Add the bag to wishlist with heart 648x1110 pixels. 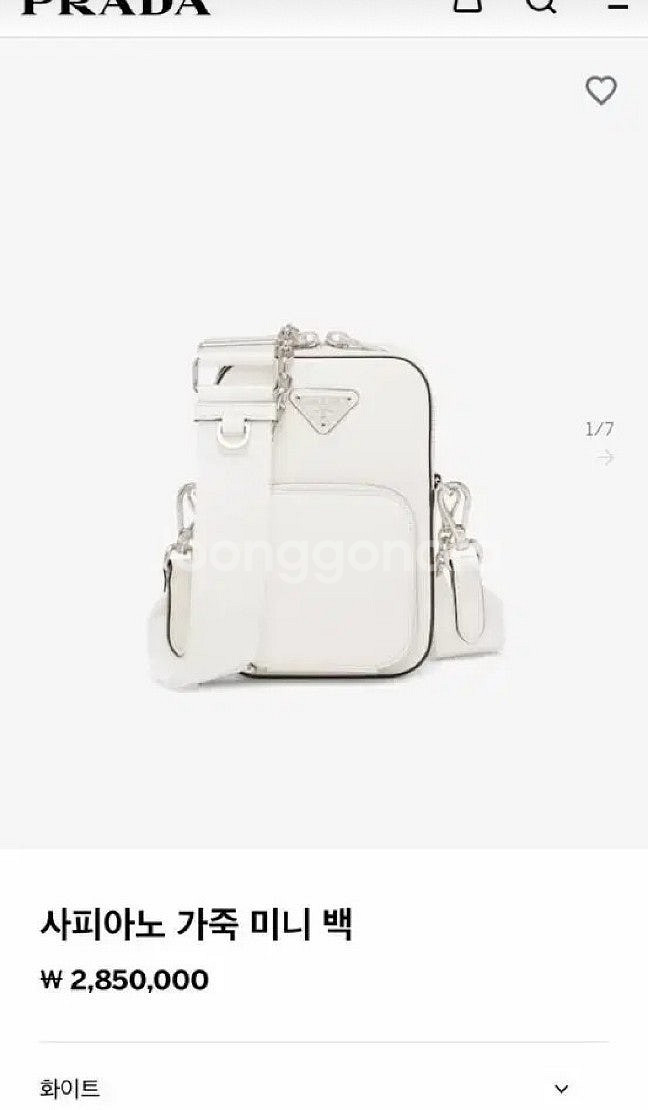click(x=600, y=91)
